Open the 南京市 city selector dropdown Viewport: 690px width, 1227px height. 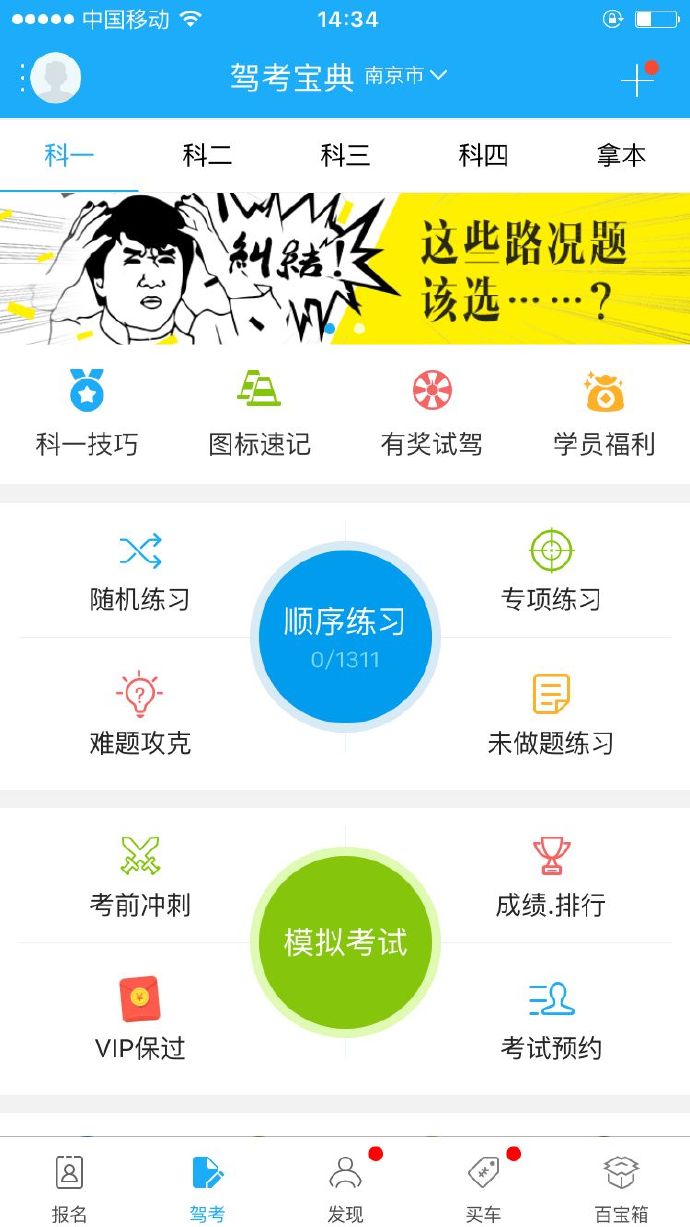(x=405, y=76)
